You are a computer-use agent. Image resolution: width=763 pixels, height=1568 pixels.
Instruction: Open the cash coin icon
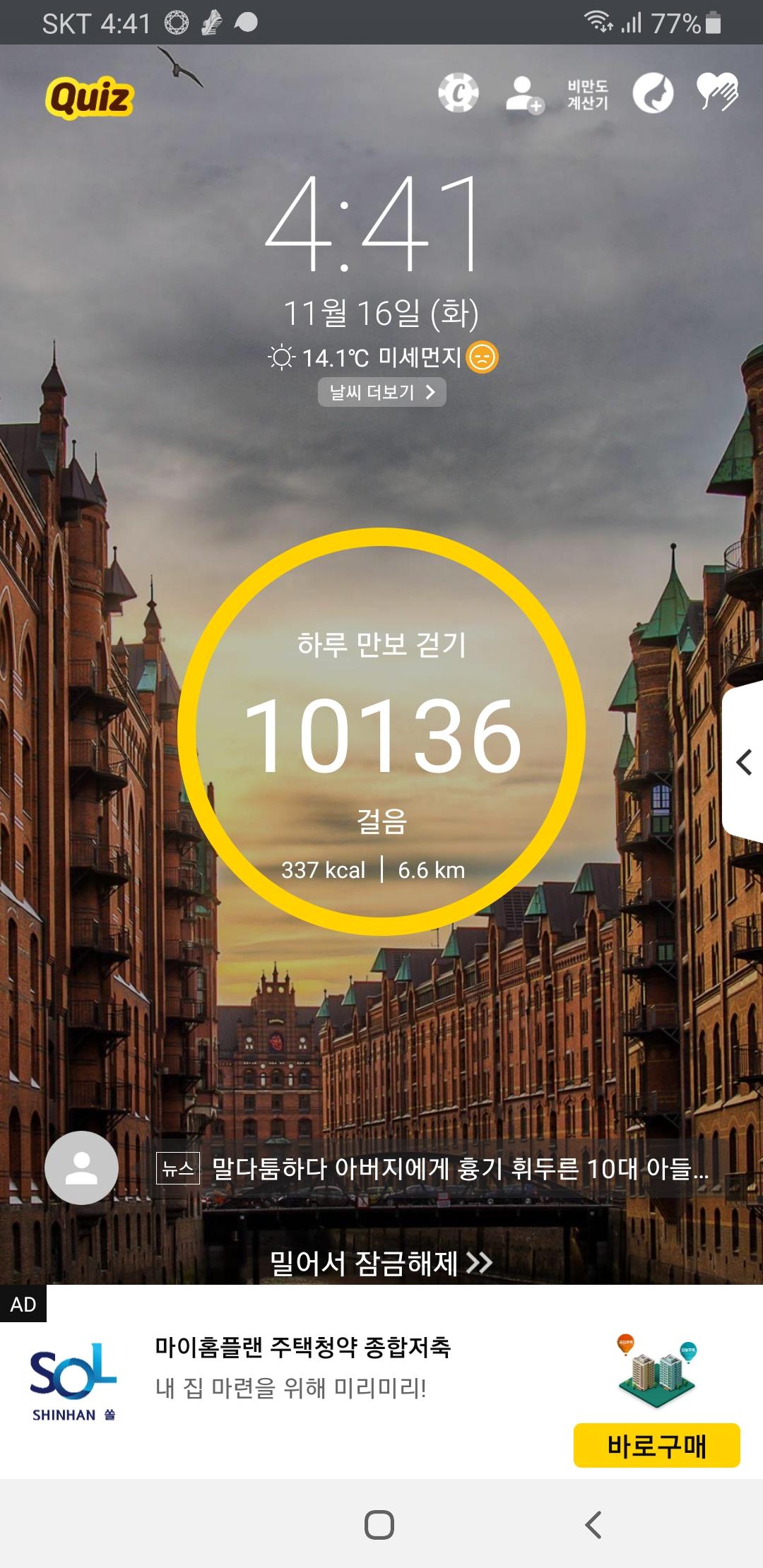pyautogui.click(x=458, y=93)
